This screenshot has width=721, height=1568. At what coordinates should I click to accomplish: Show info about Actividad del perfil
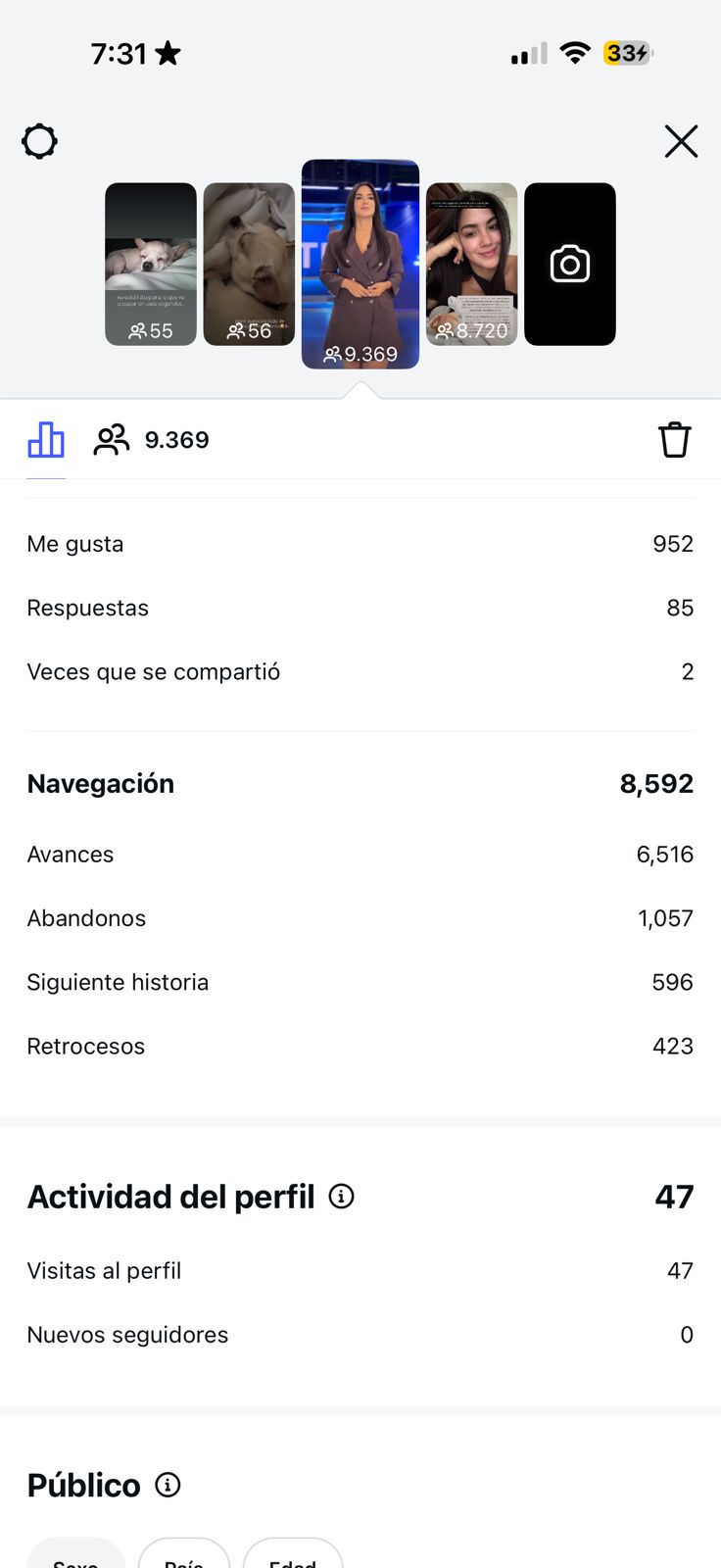341,1197
